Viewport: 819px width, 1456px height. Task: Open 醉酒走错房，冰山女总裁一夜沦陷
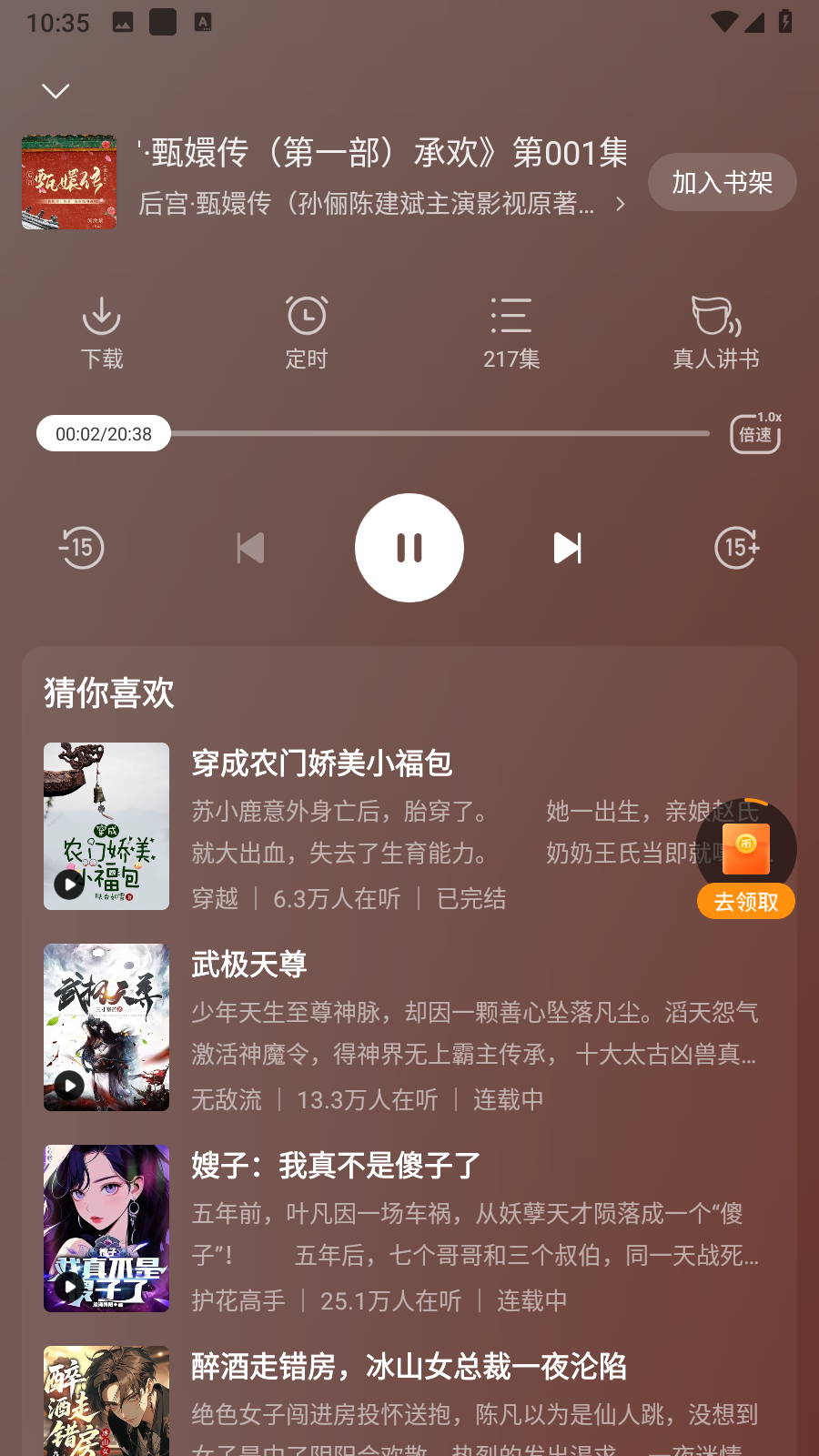pyautogui.click(x=409, y=1367)
